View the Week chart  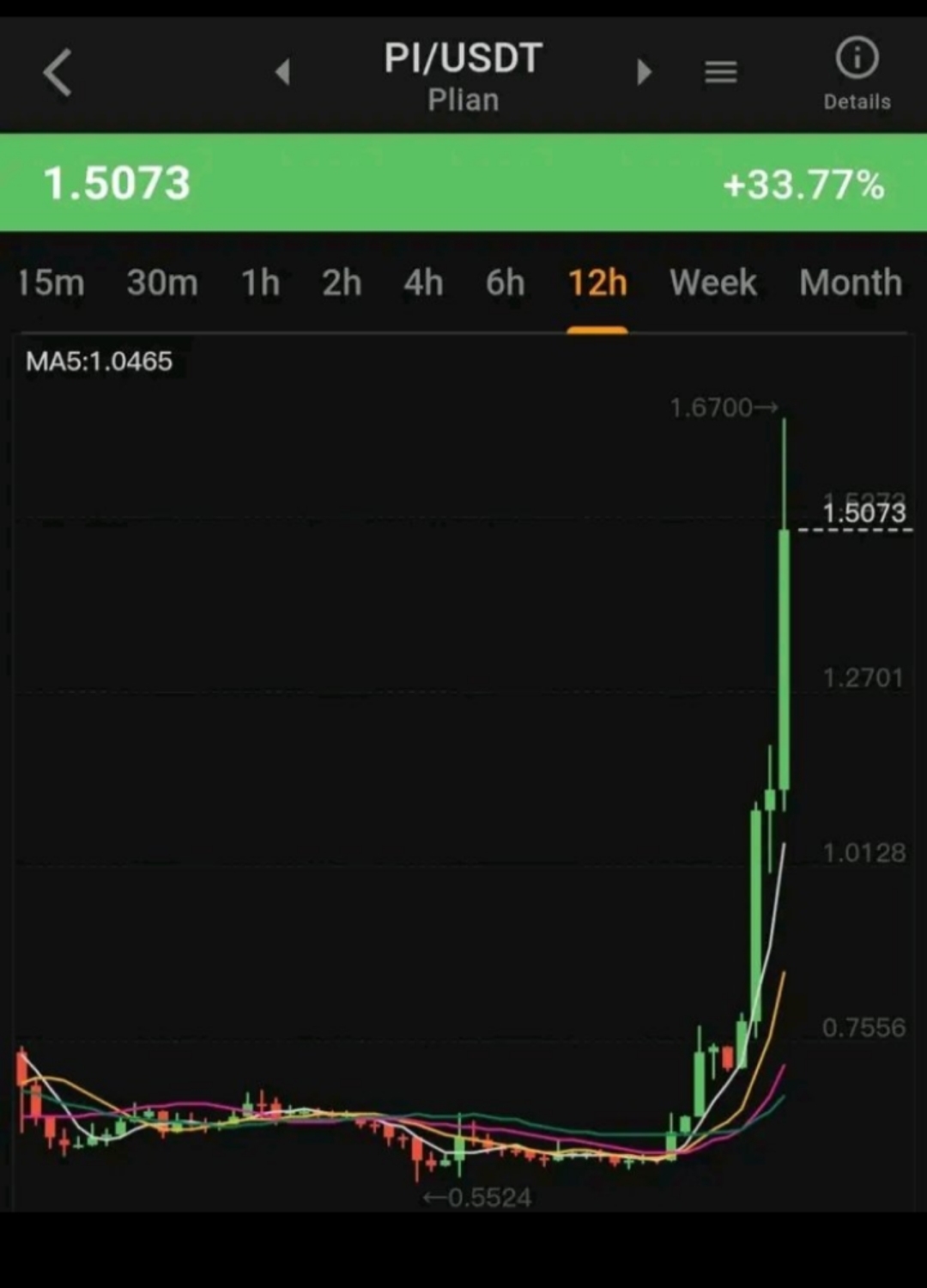coord(713,283)
